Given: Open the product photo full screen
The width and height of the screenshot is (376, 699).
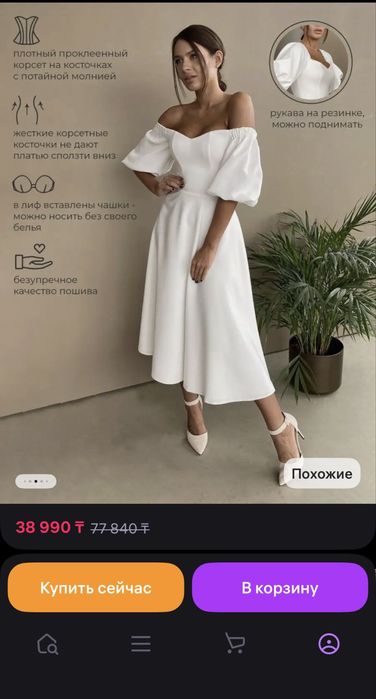Looking at the screenshot, I should (x=188, y=253).
